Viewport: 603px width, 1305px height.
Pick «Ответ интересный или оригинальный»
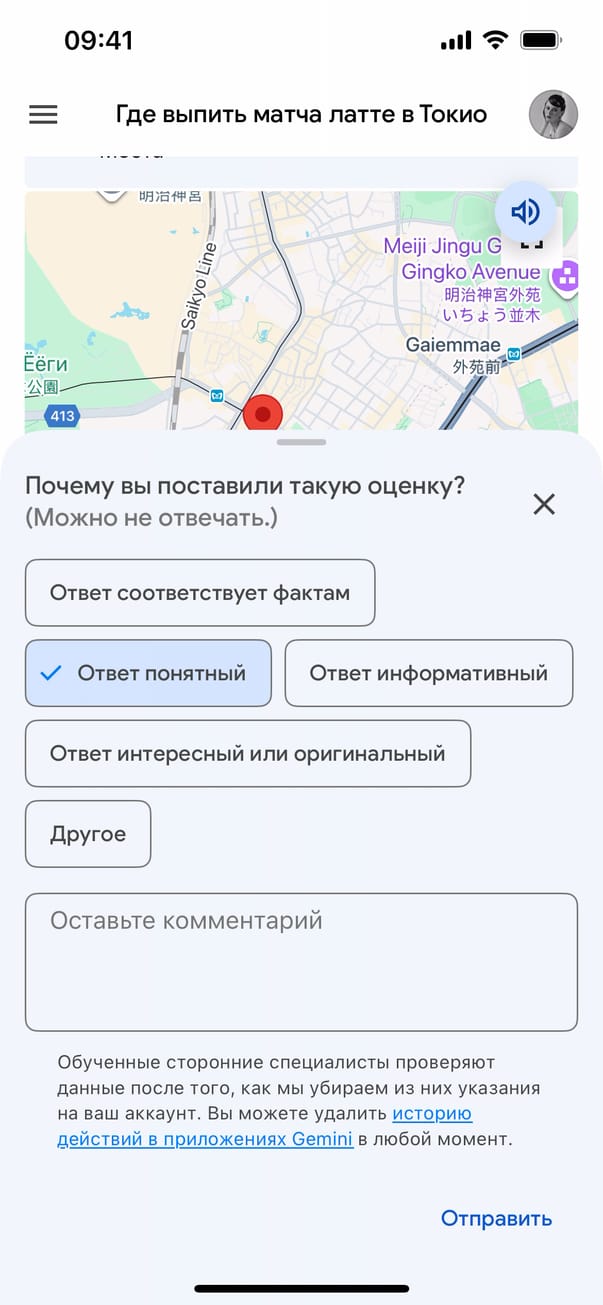tap(247, 754)
